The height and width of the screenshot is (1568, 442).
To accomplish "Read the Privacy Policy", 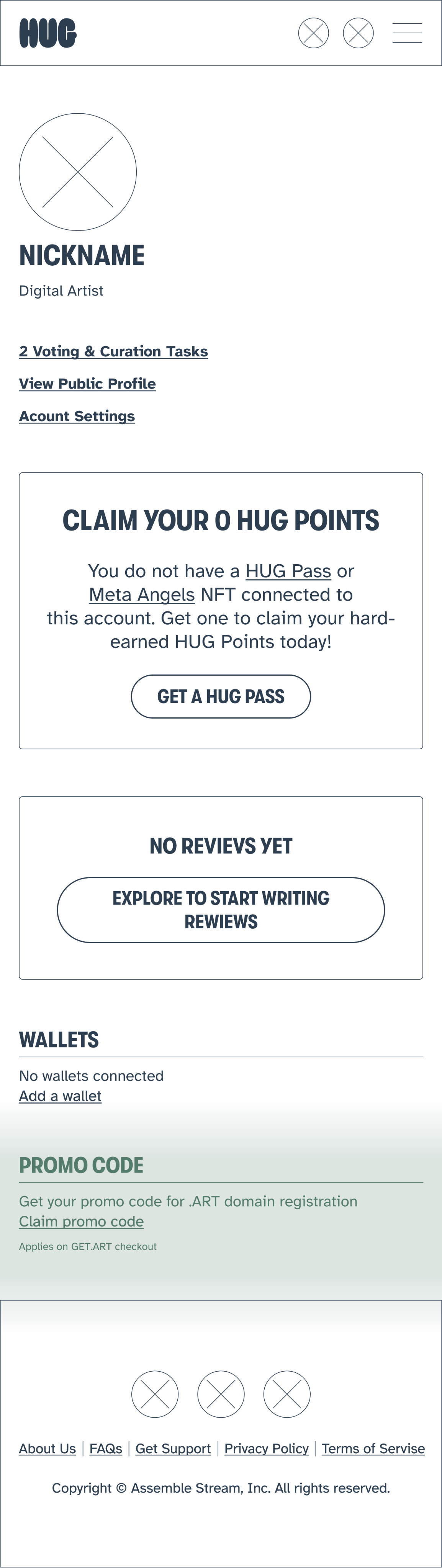I will tap(266, 1449).
